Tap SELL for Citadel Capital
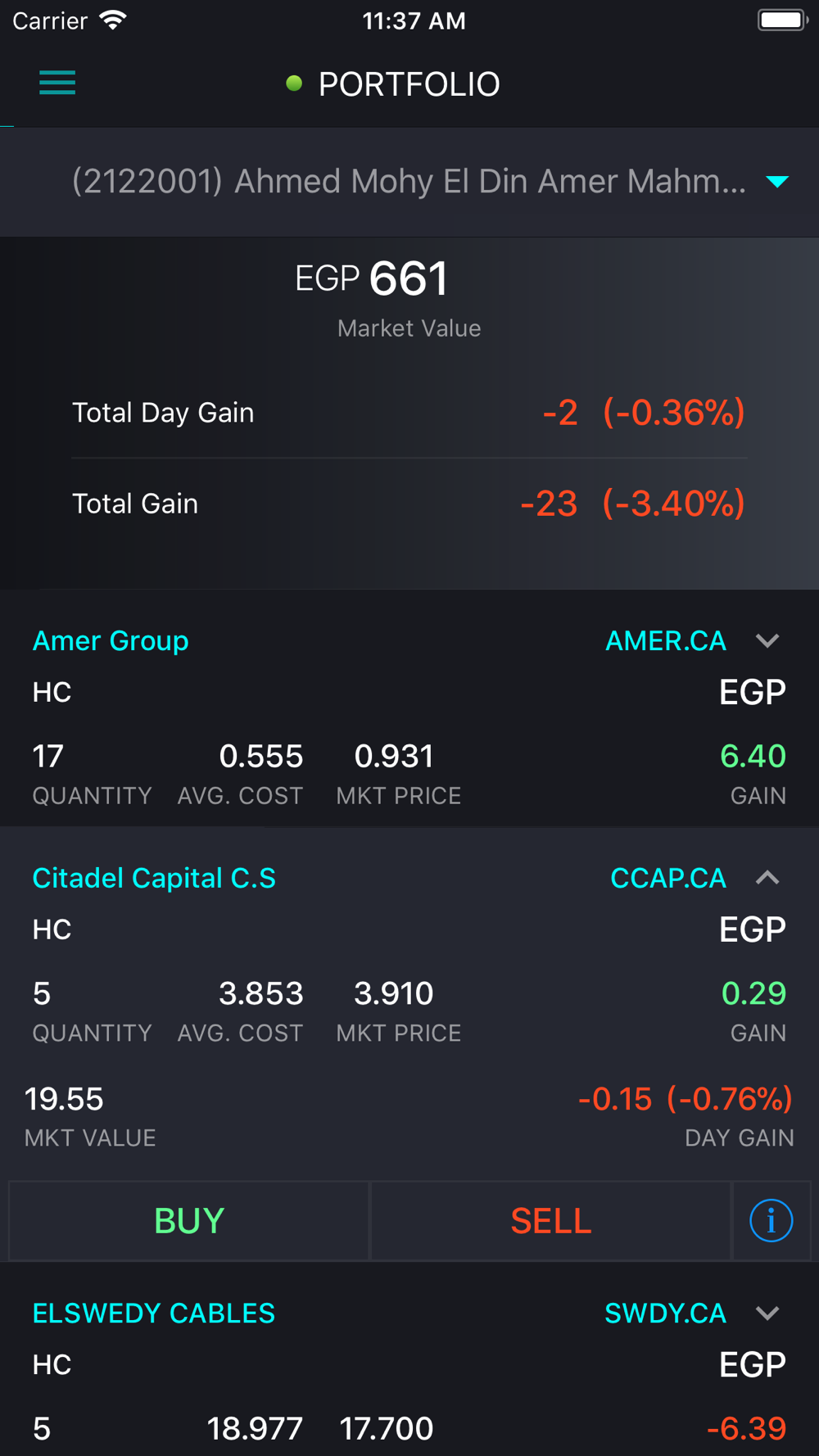 click(x=550, y=1221)
